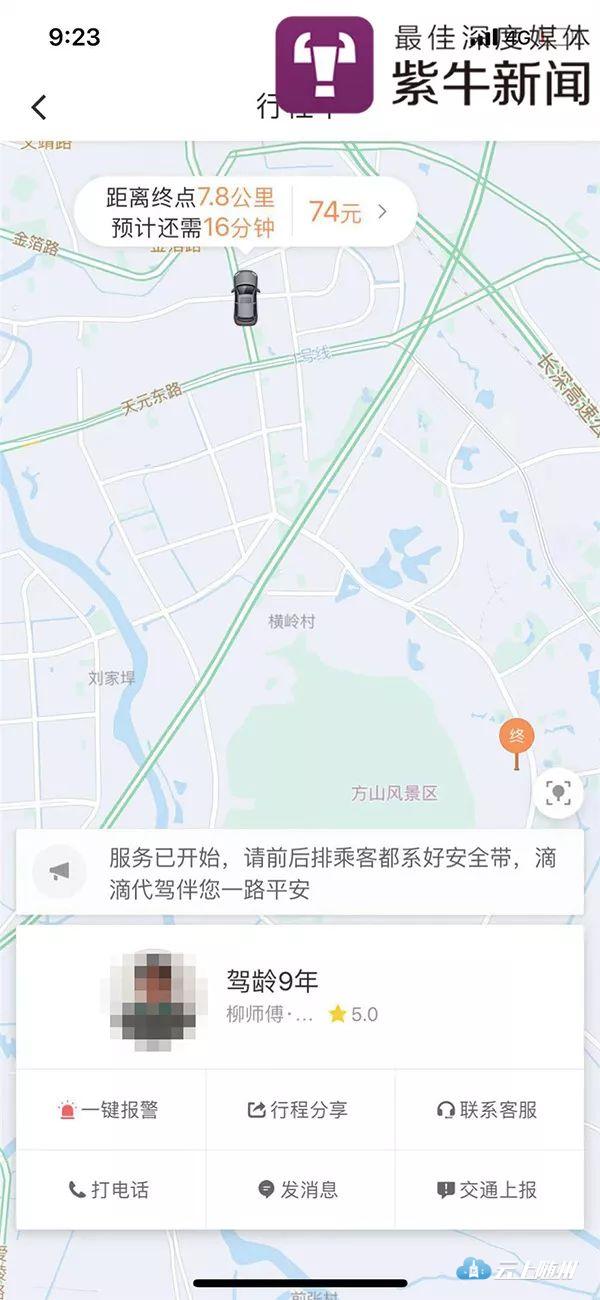Contact support via 联系客服
Viewport: 600px width, 1300px height.
[488, 1110]
